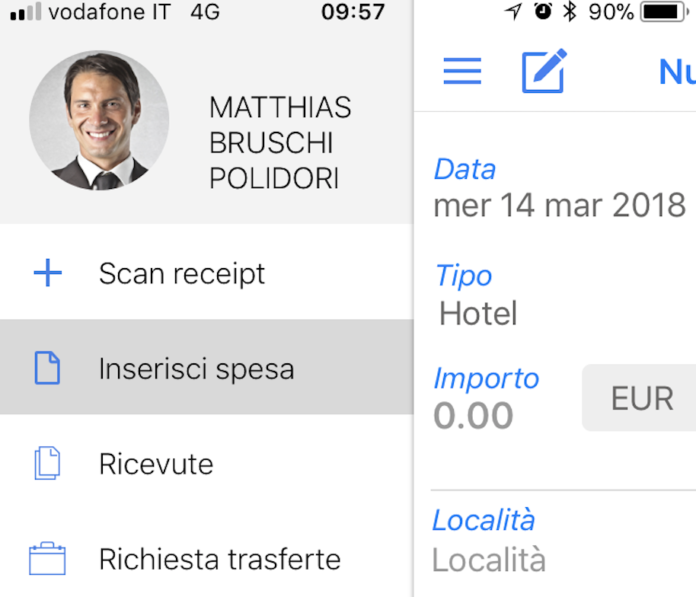
Task: Fill in the Località field
Action: [489, 560]
